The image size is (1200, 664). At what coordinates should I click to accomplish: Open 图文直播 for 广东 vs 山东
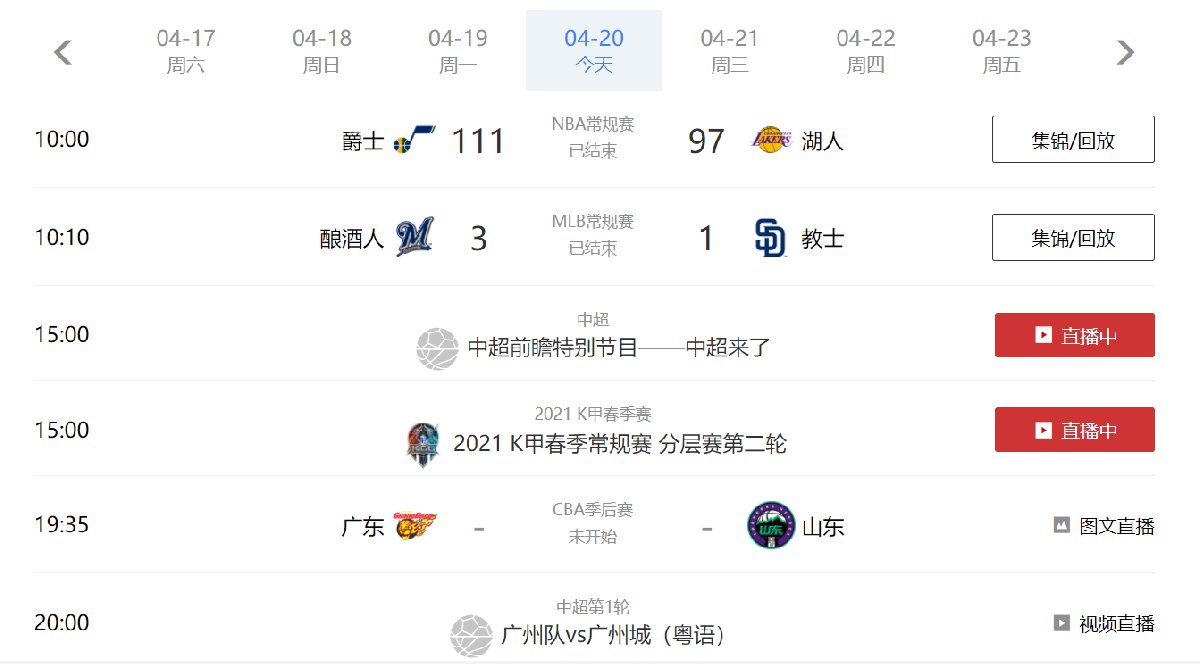pyautogui.click(x=1104, y=525)
